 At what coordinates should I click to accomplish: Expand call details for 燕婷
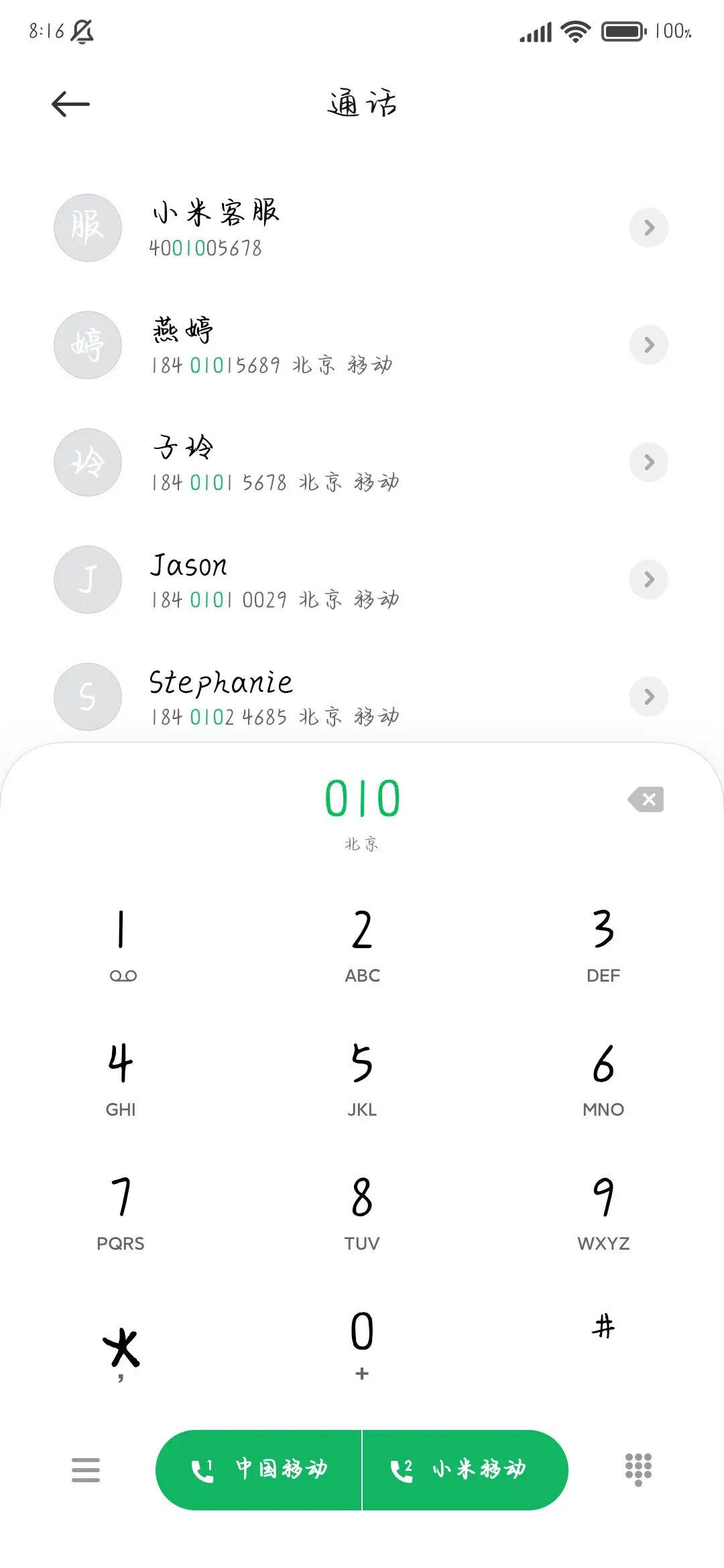tap(648, 345)
